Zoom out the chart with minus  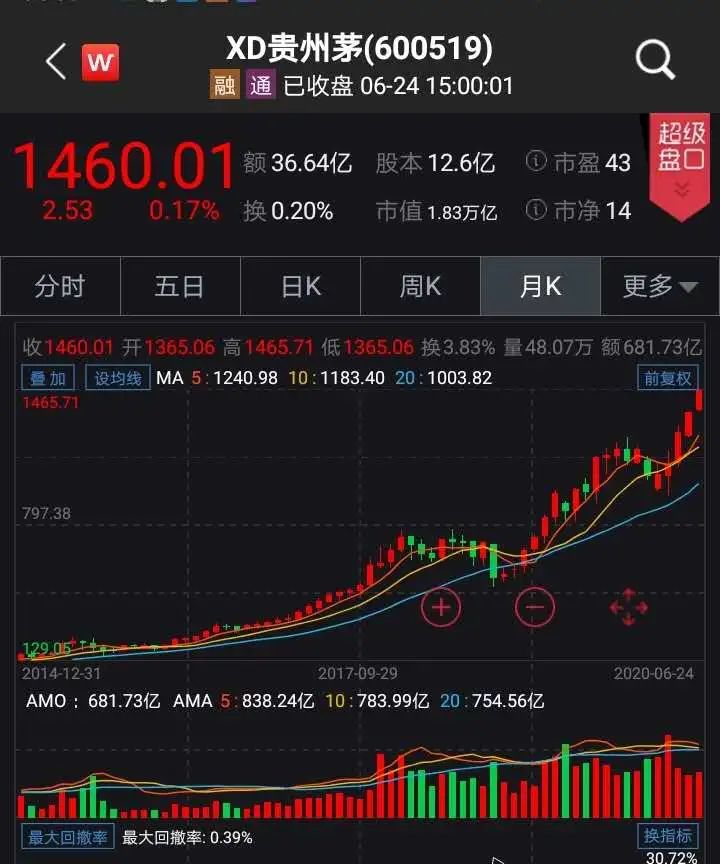click(535, 606)
